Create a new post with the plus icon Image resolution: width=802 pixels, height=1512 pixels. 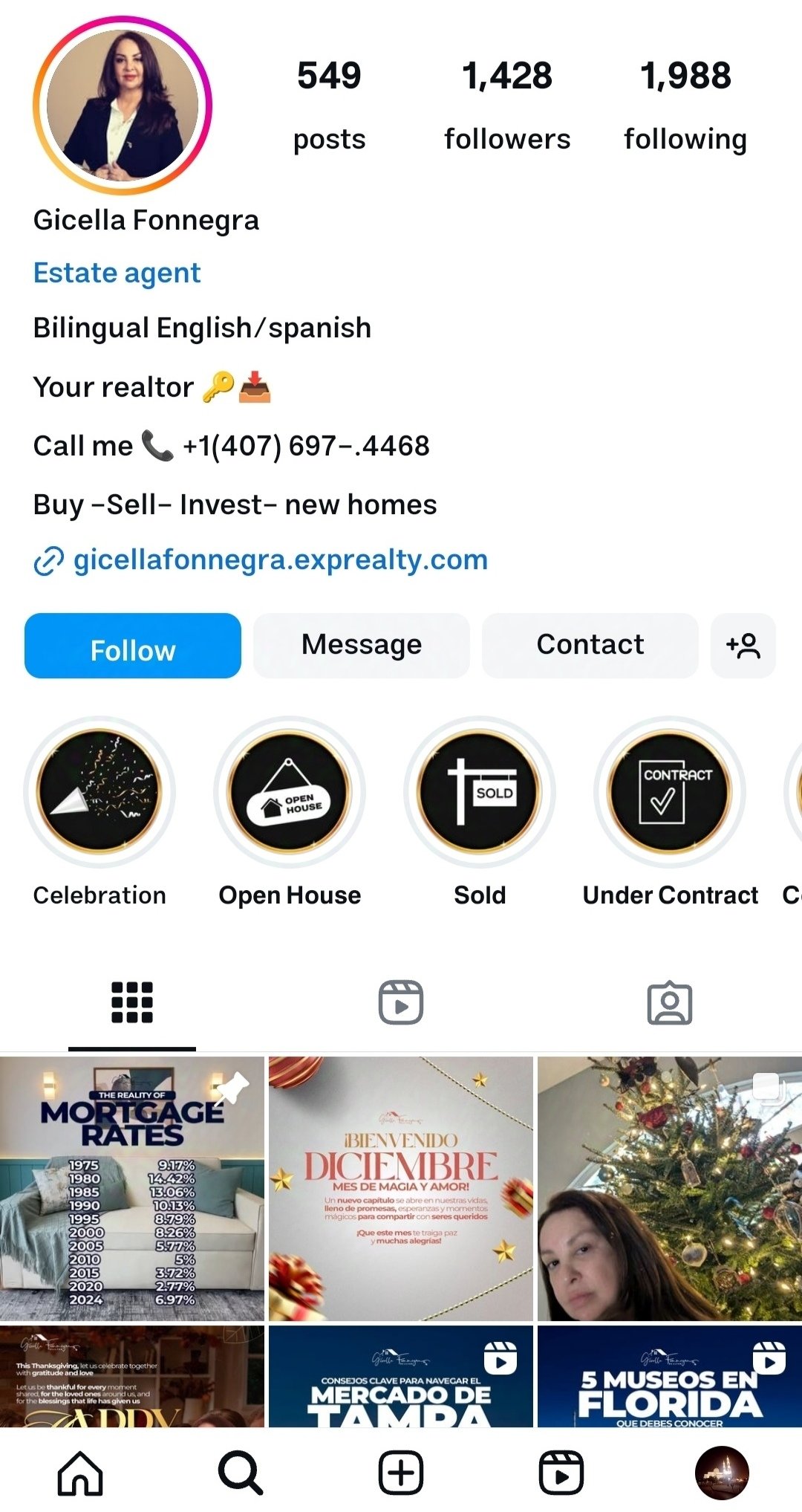[401, 1473]
